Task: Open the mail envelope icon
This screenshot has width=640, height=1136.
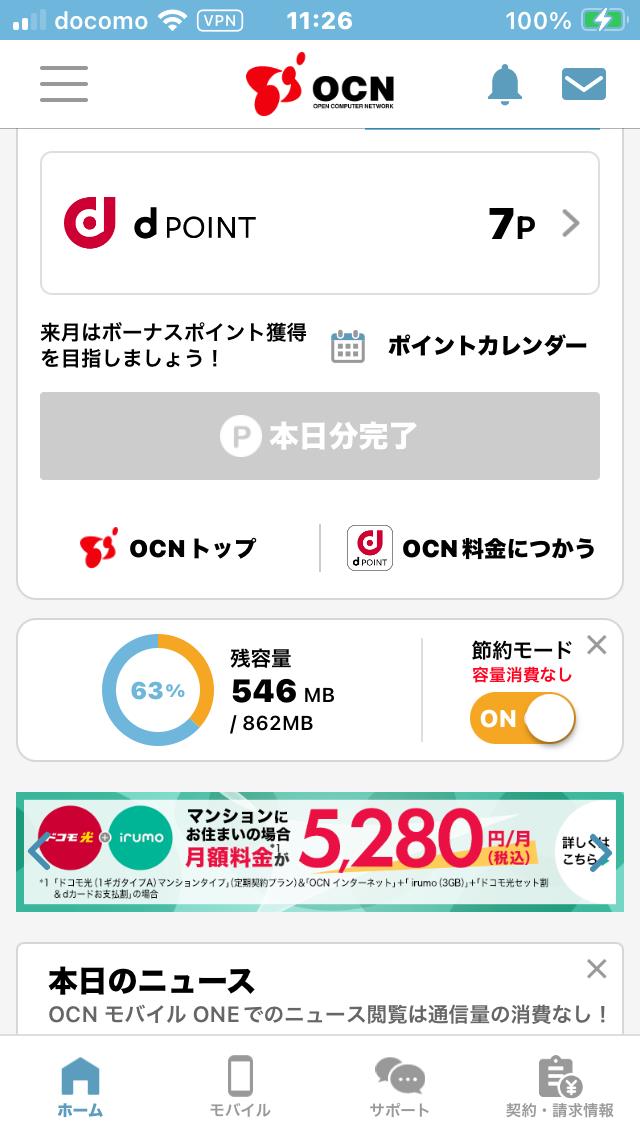Action: pyautogui.click(x=583, y=85)
